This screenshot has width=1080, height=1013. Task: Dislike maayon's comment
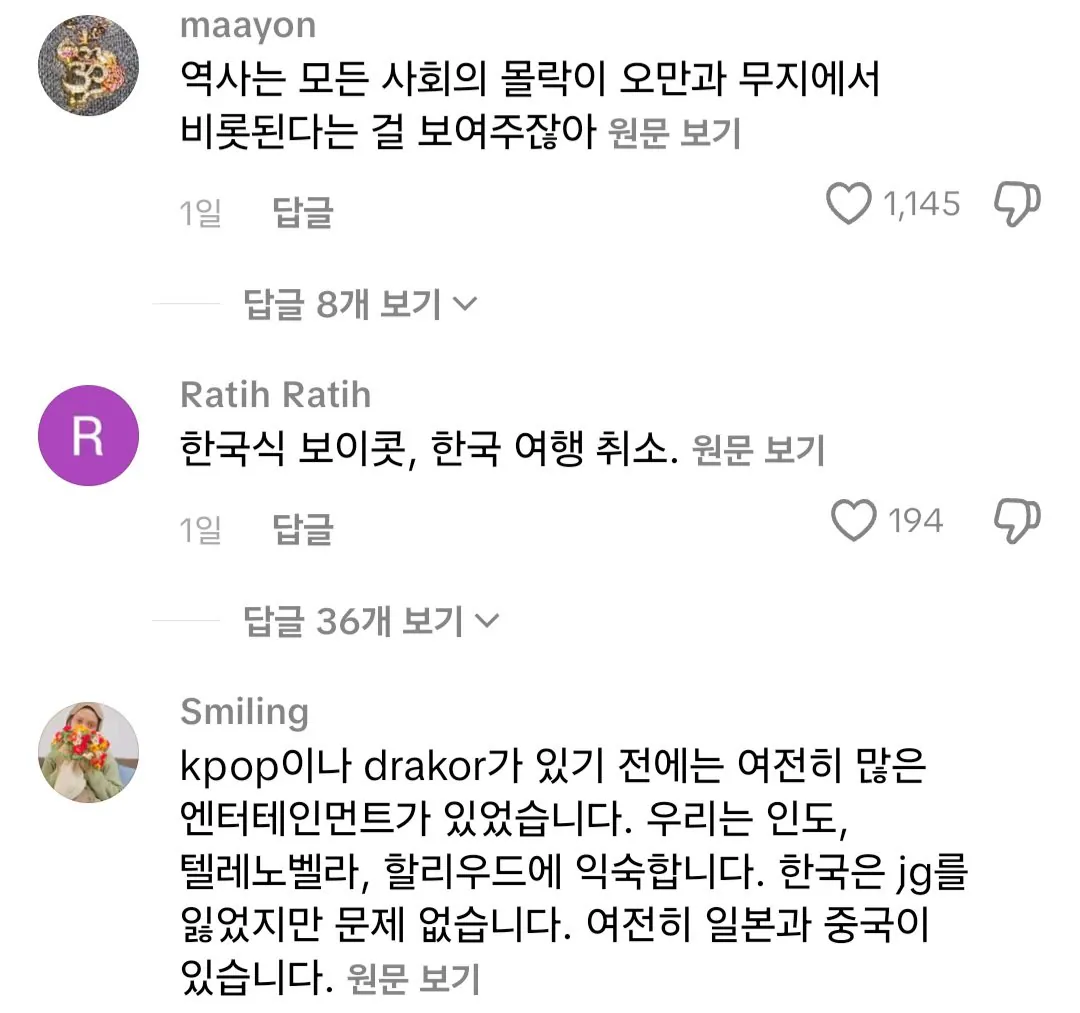pyautogui.click(x=1017, y=205)
